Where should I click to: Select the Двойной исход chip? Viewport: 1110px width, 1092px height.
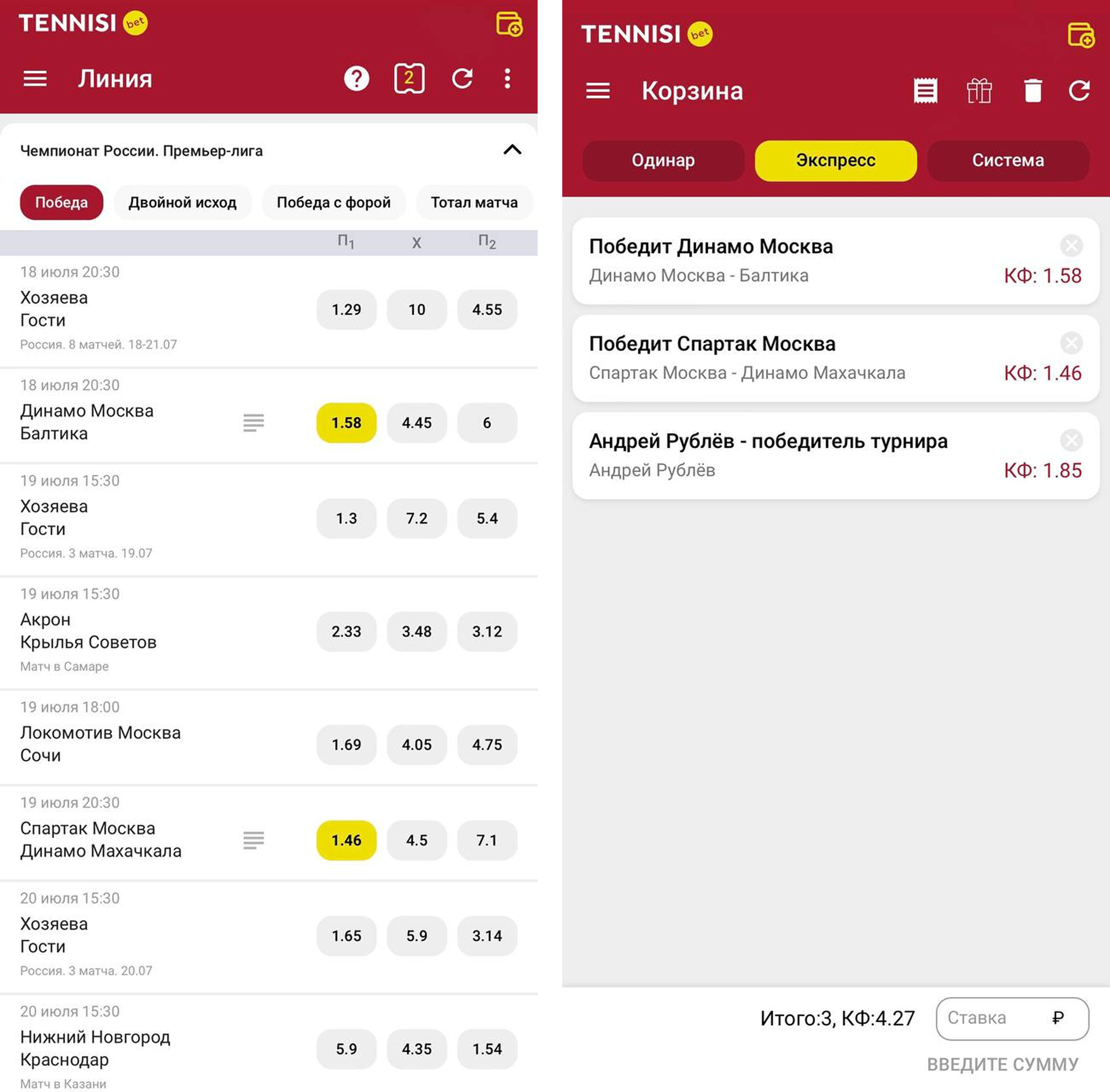tap(182, 203)
